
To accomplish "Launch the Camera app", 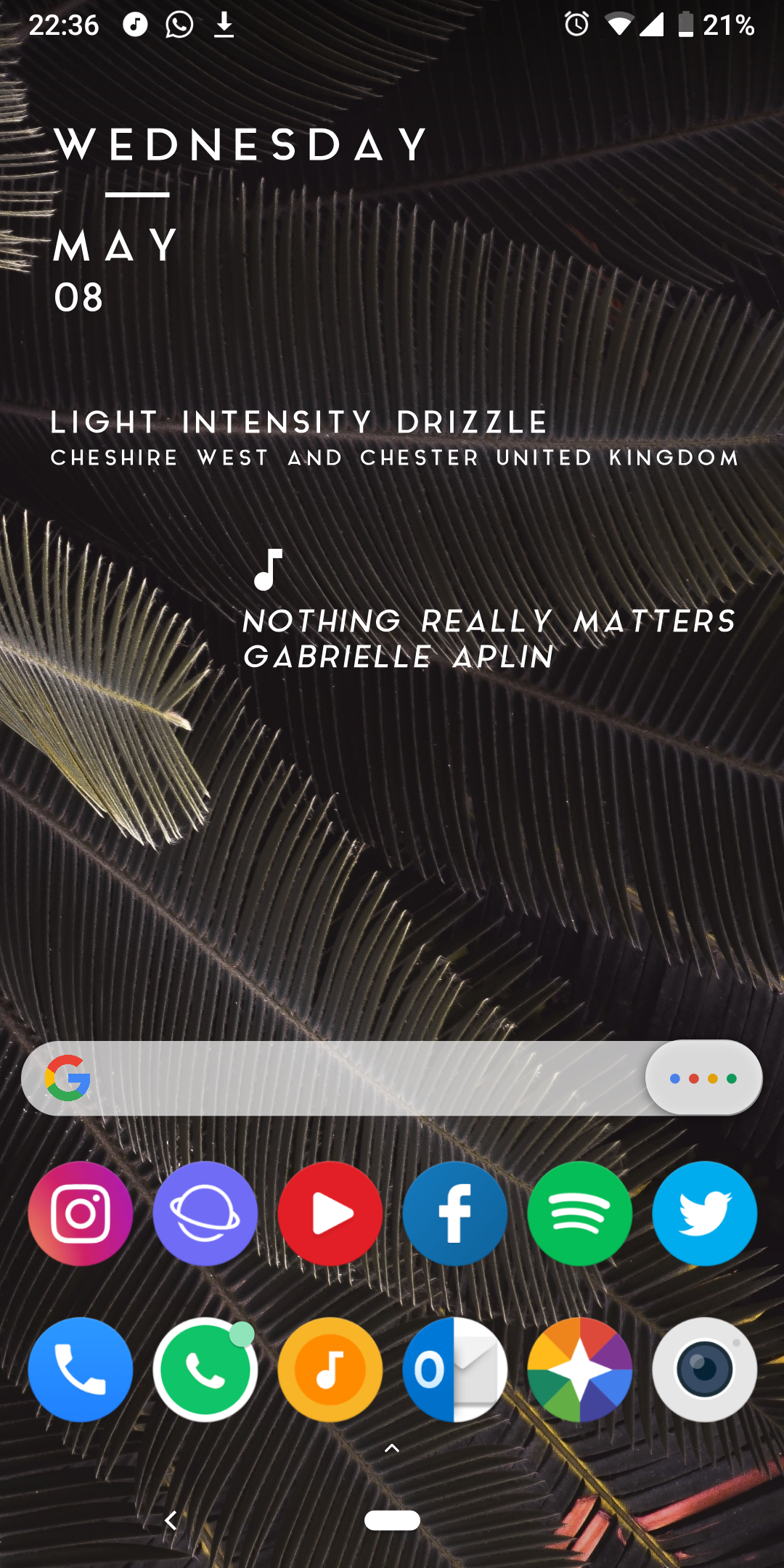I will coord(704,1370).
